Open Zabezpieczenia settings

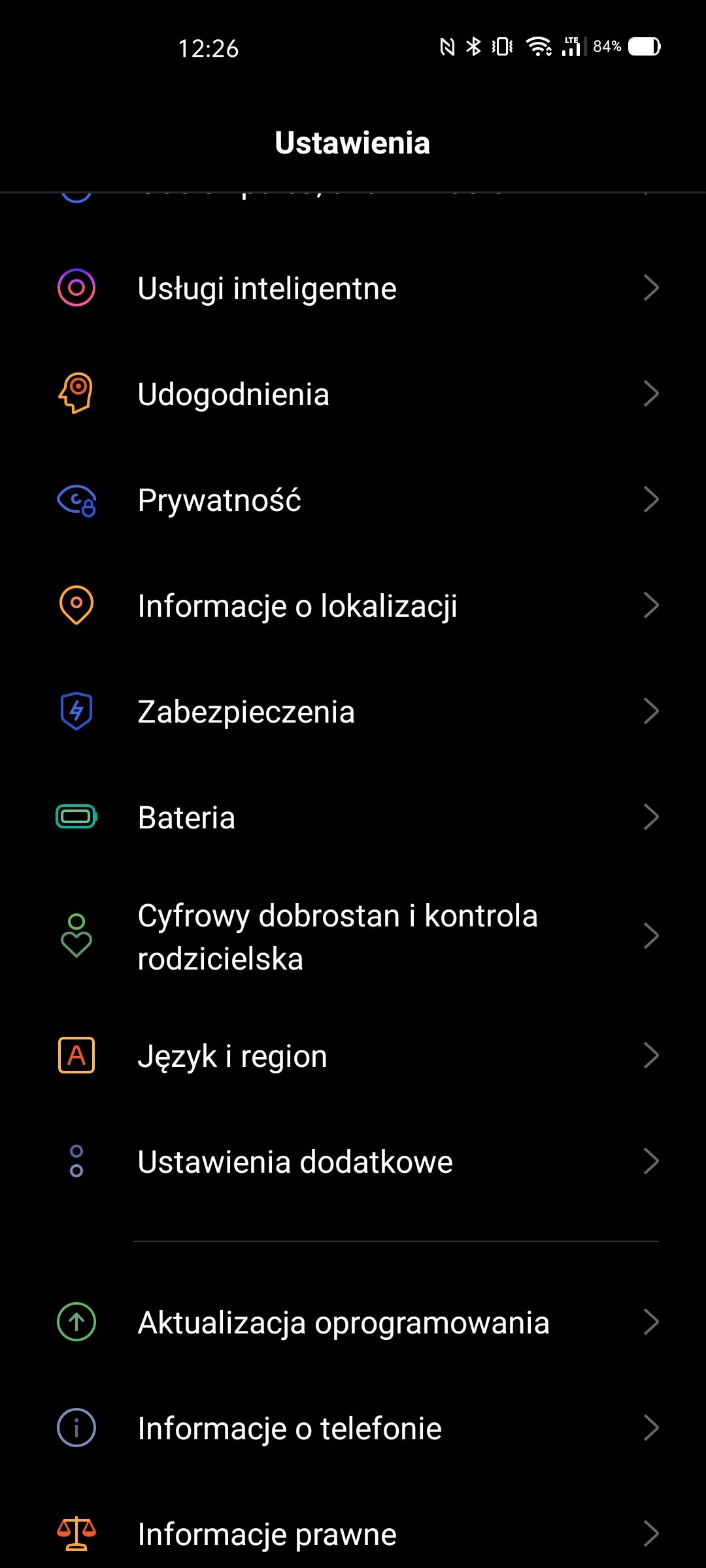click(353, 711)
